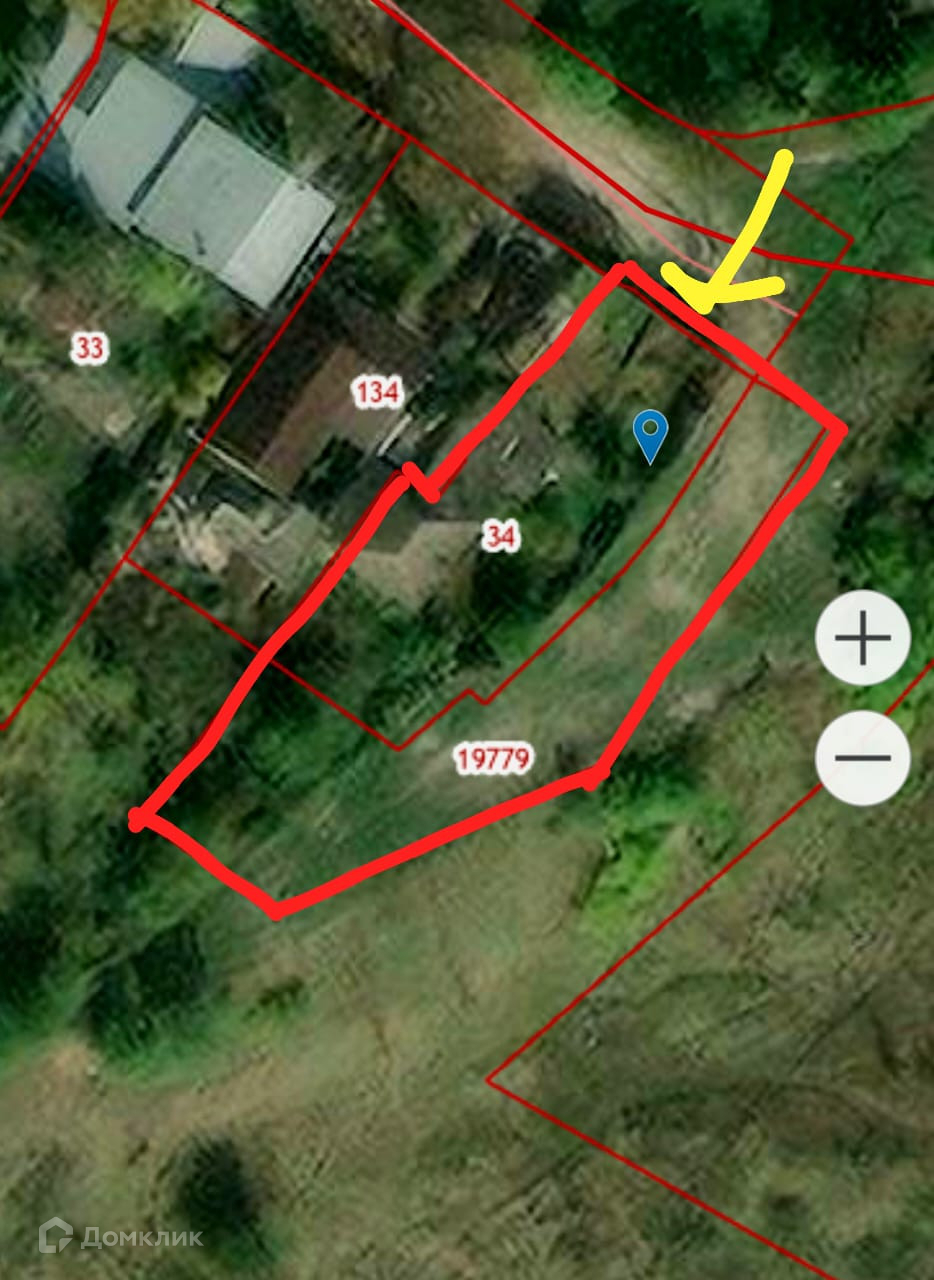
Task: Tap the blue location pin marker
Action: click(650, 434)
